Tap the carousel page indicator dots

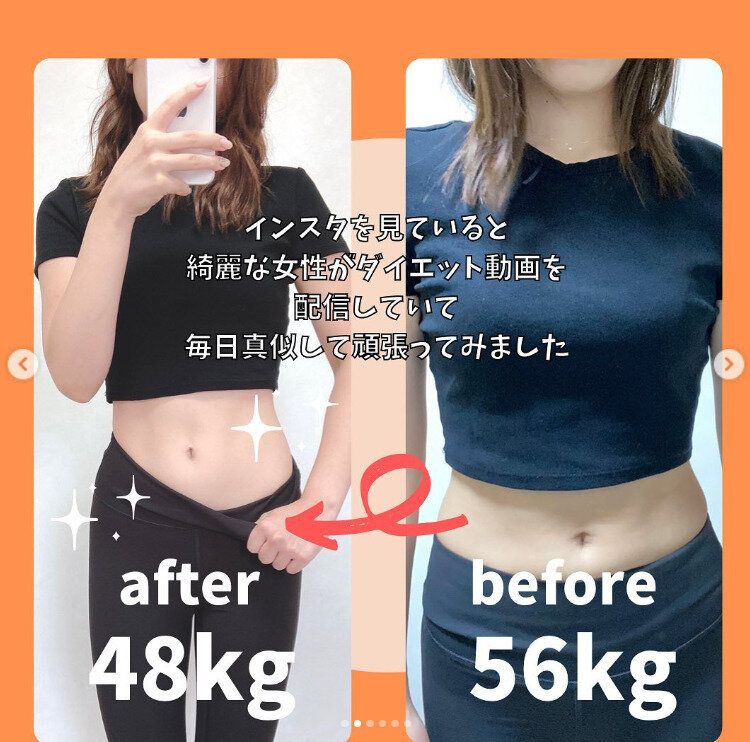tap(376, 722)
